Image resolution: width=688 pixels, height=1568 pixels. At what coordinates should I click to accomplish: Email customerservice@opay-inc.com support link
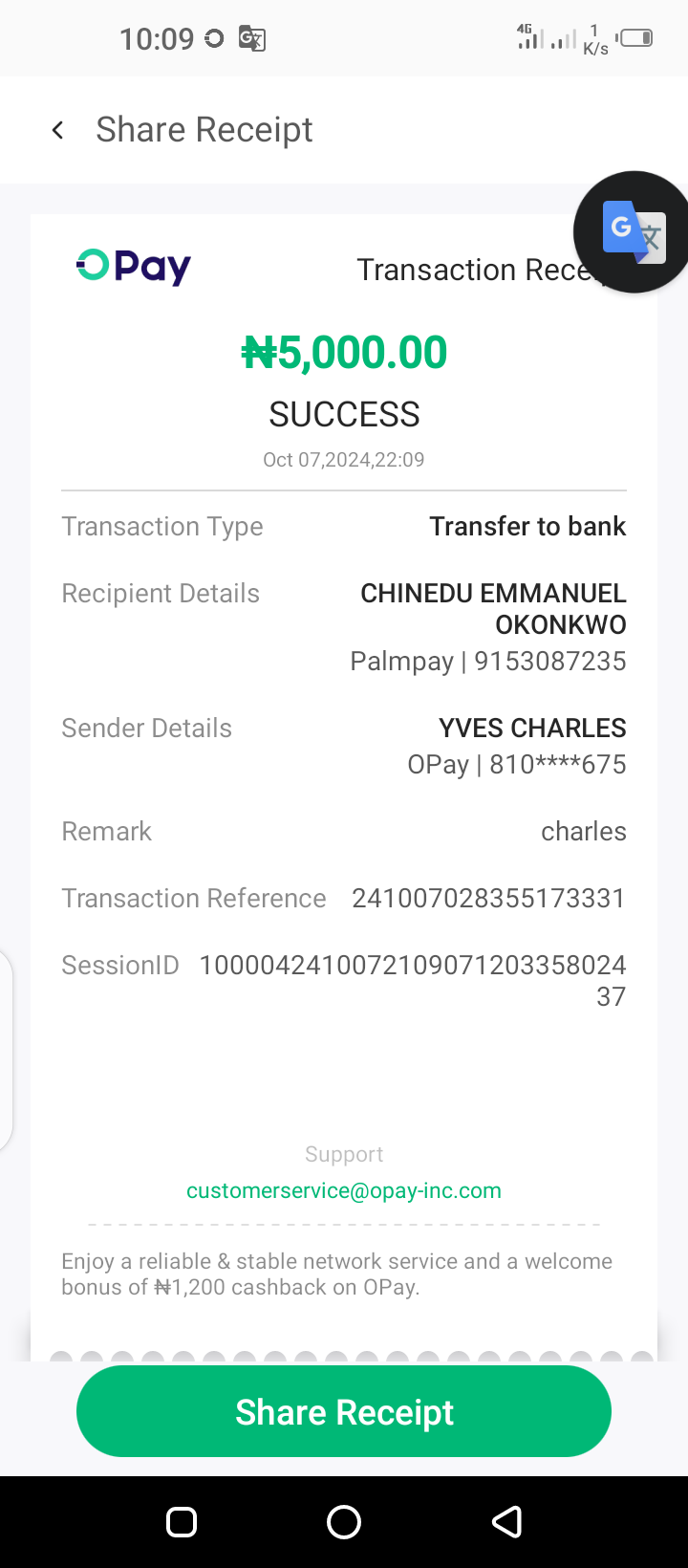coord(344,1191)
